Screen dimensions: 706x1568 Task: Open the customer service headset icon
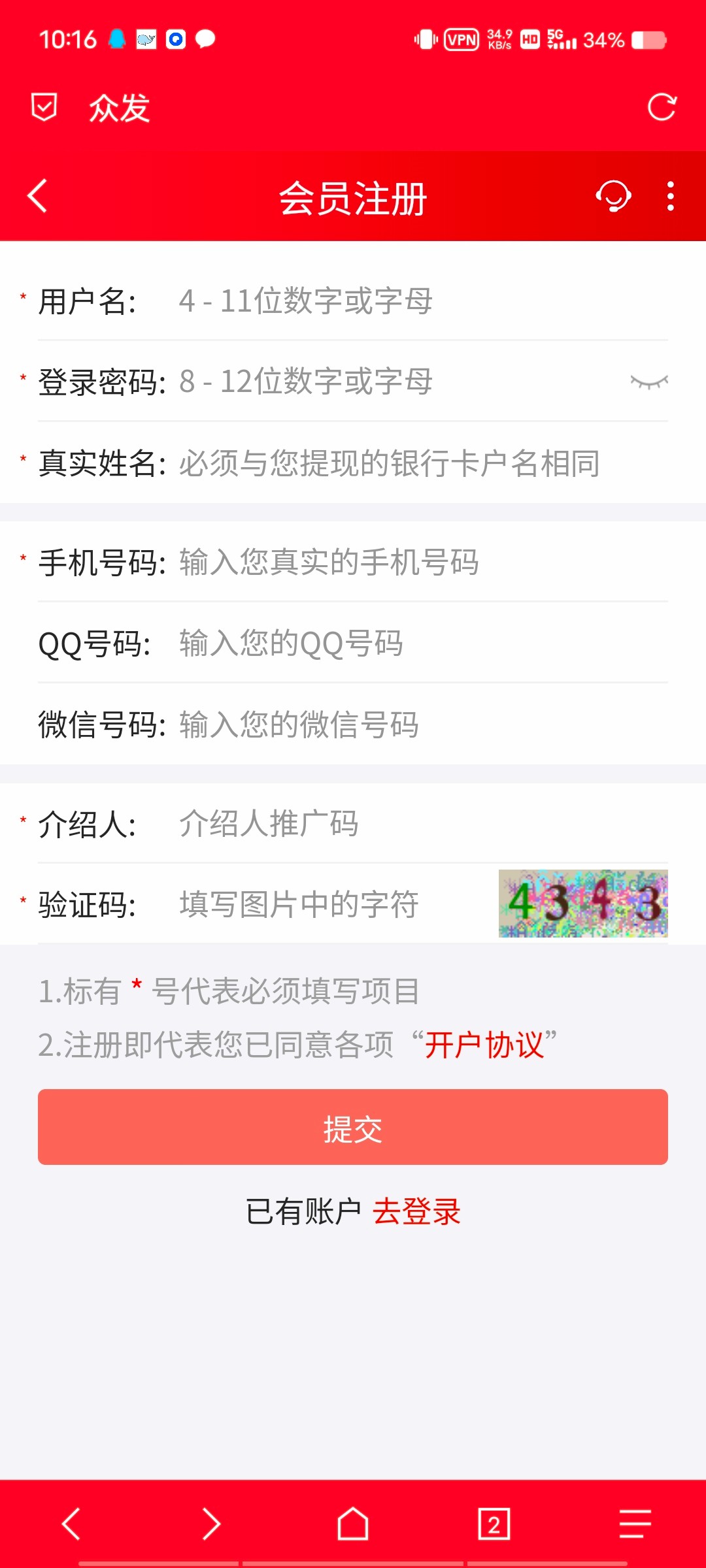click(613, 197)
